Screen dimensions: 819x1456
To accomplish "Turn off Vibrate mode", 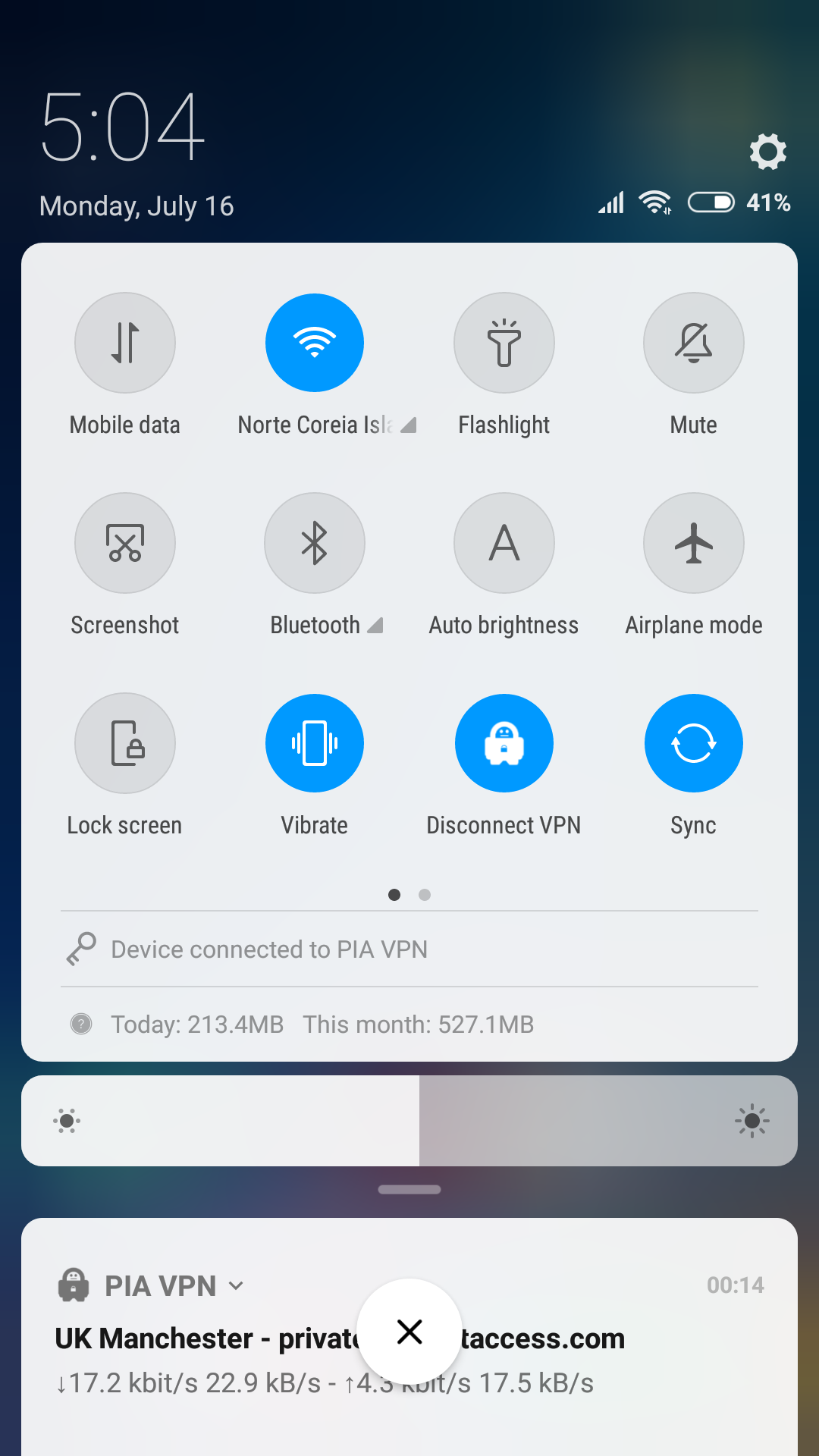I will pos(315,743).
